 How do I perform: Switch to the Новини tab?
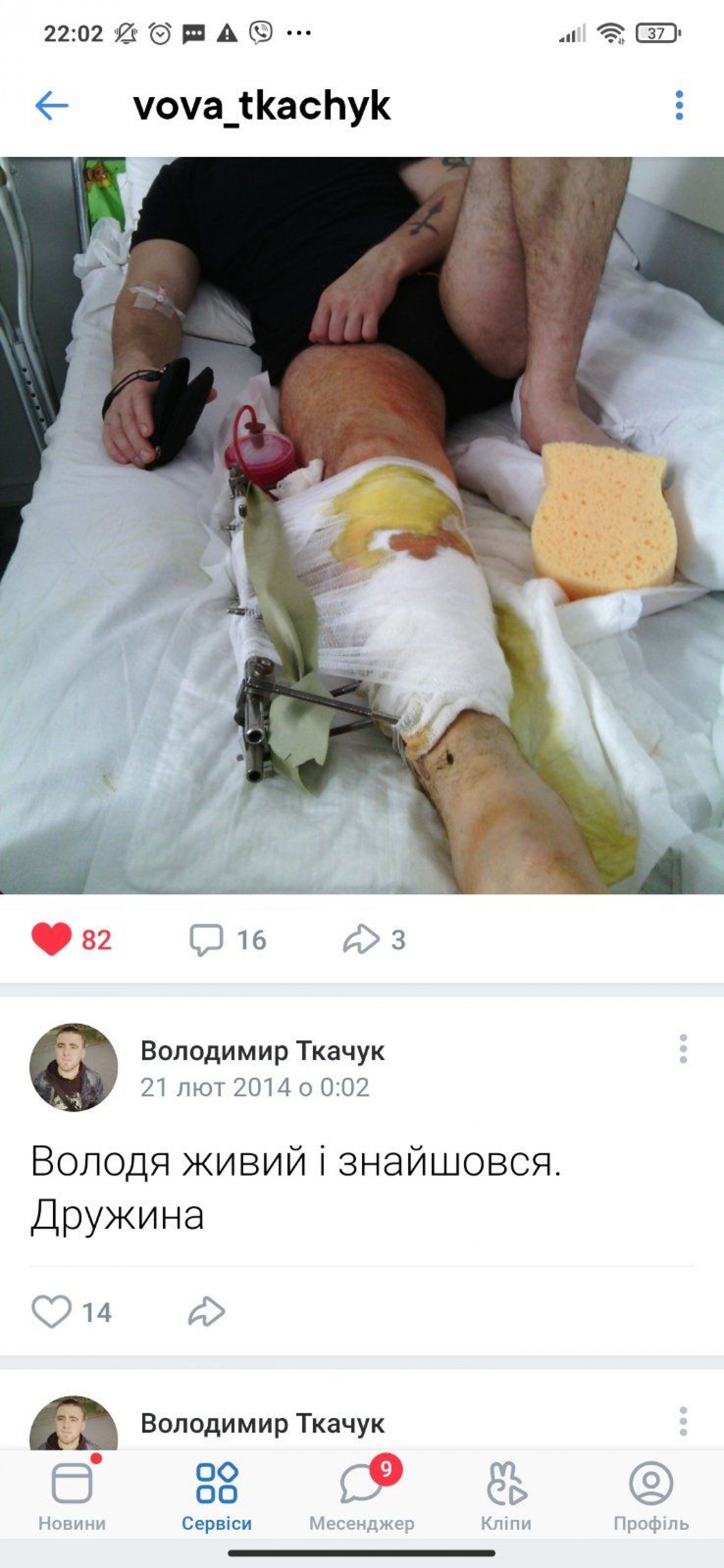coord(72,1499)
